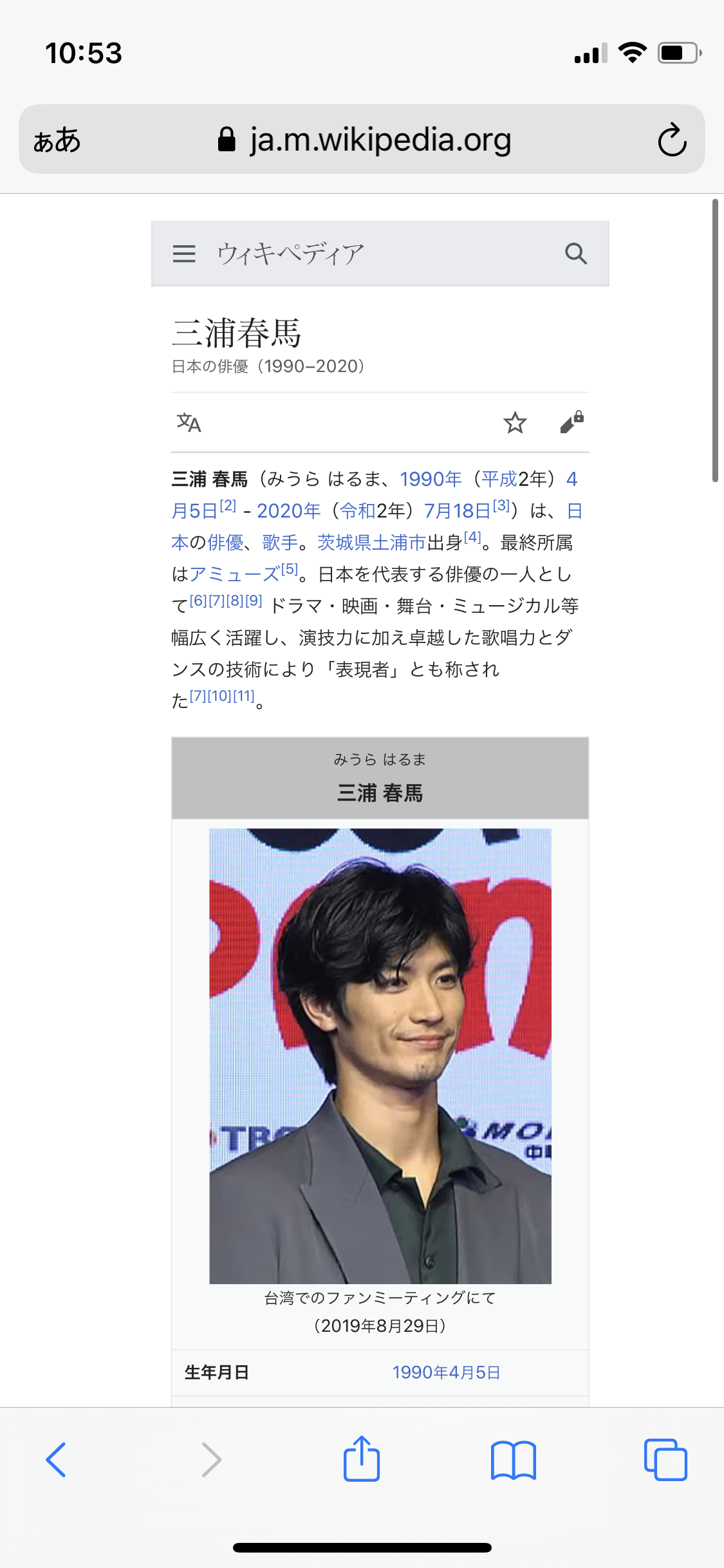The height and width of the screenshot is (1568, 724).
Task: Open Wikipedia search
Action: [x=575, y=254]
